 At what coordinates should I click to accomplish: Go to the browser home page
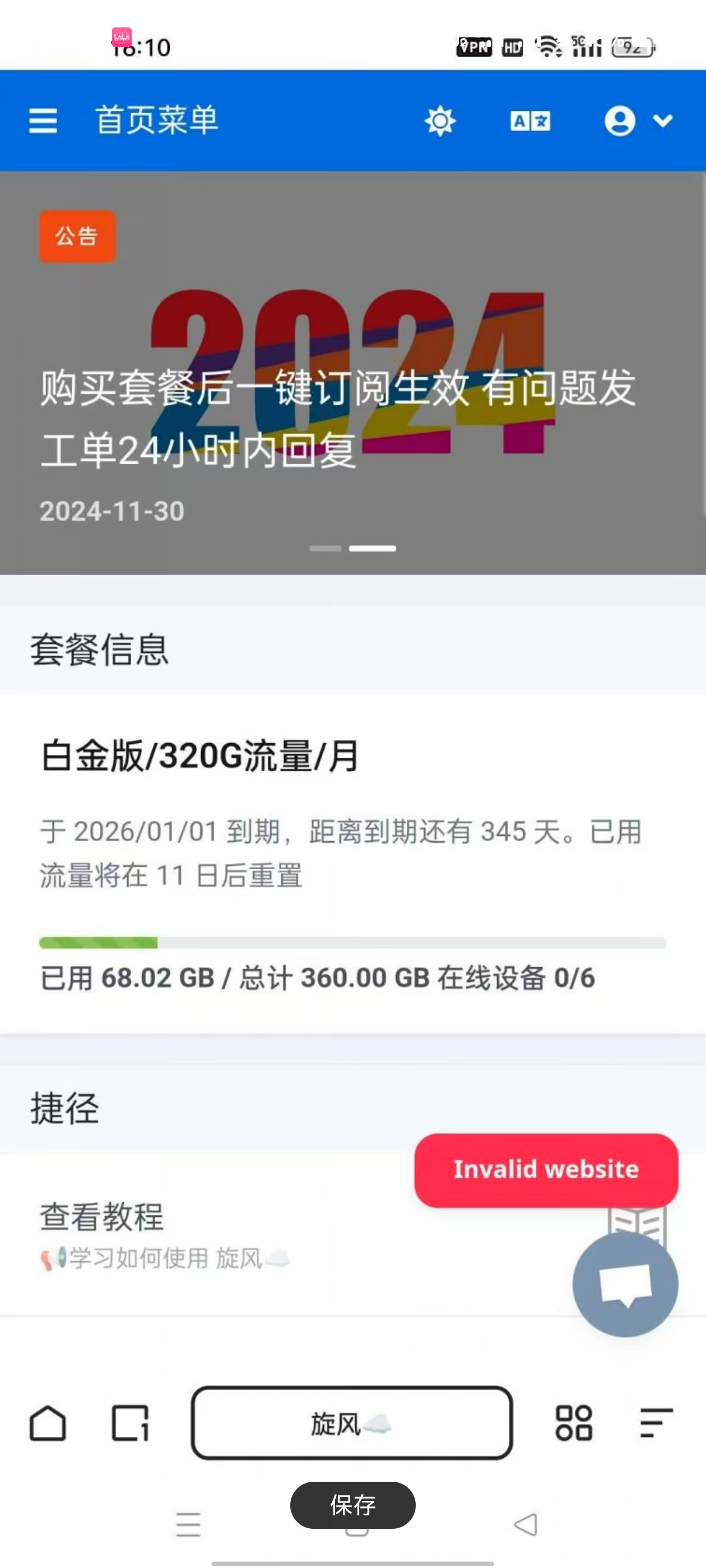48,1423
